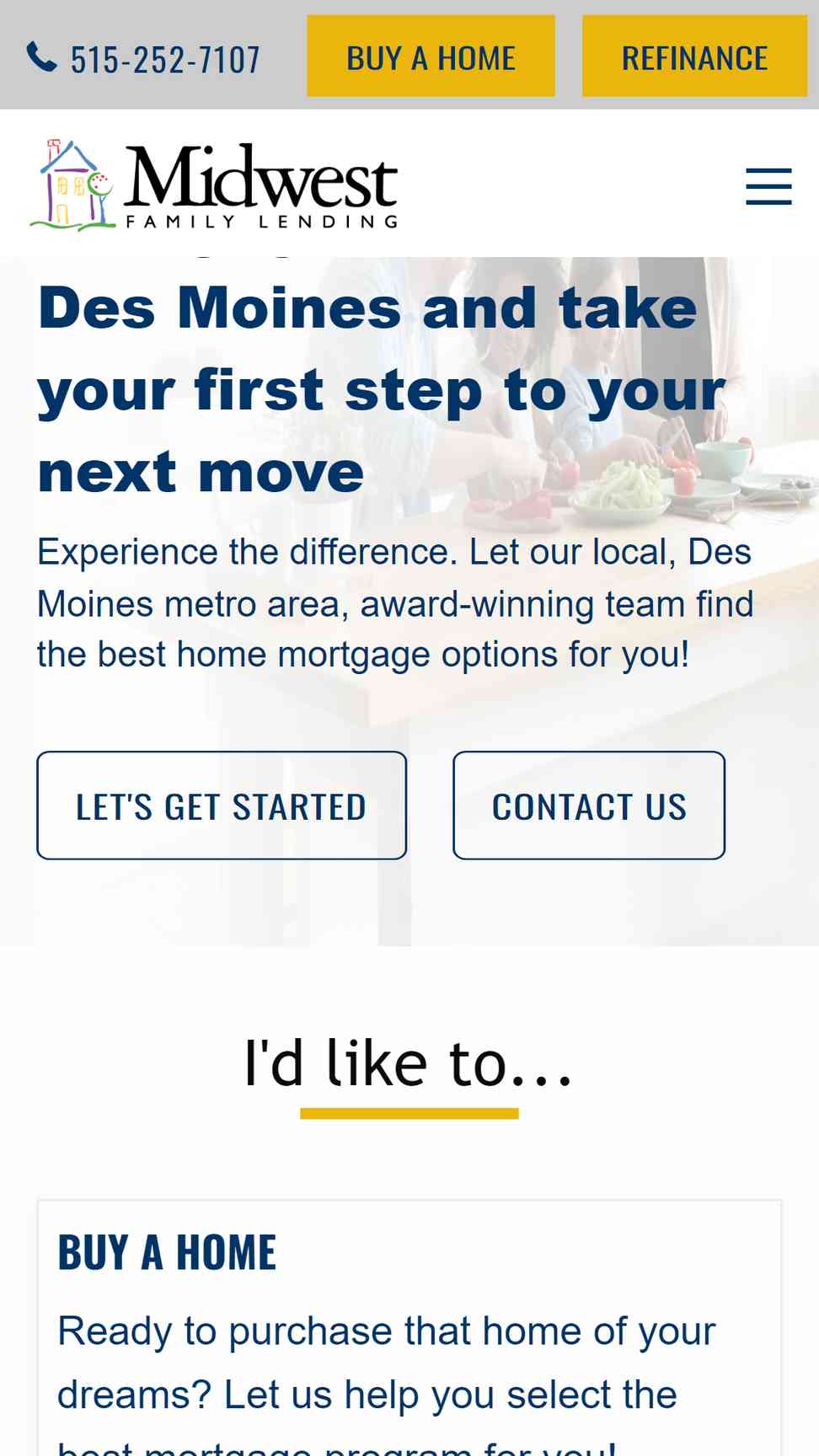The width and height of the screenshot is (819, 1456).
Task: Go to homepage via Midwest Family Lending logo
Action: 214,186
